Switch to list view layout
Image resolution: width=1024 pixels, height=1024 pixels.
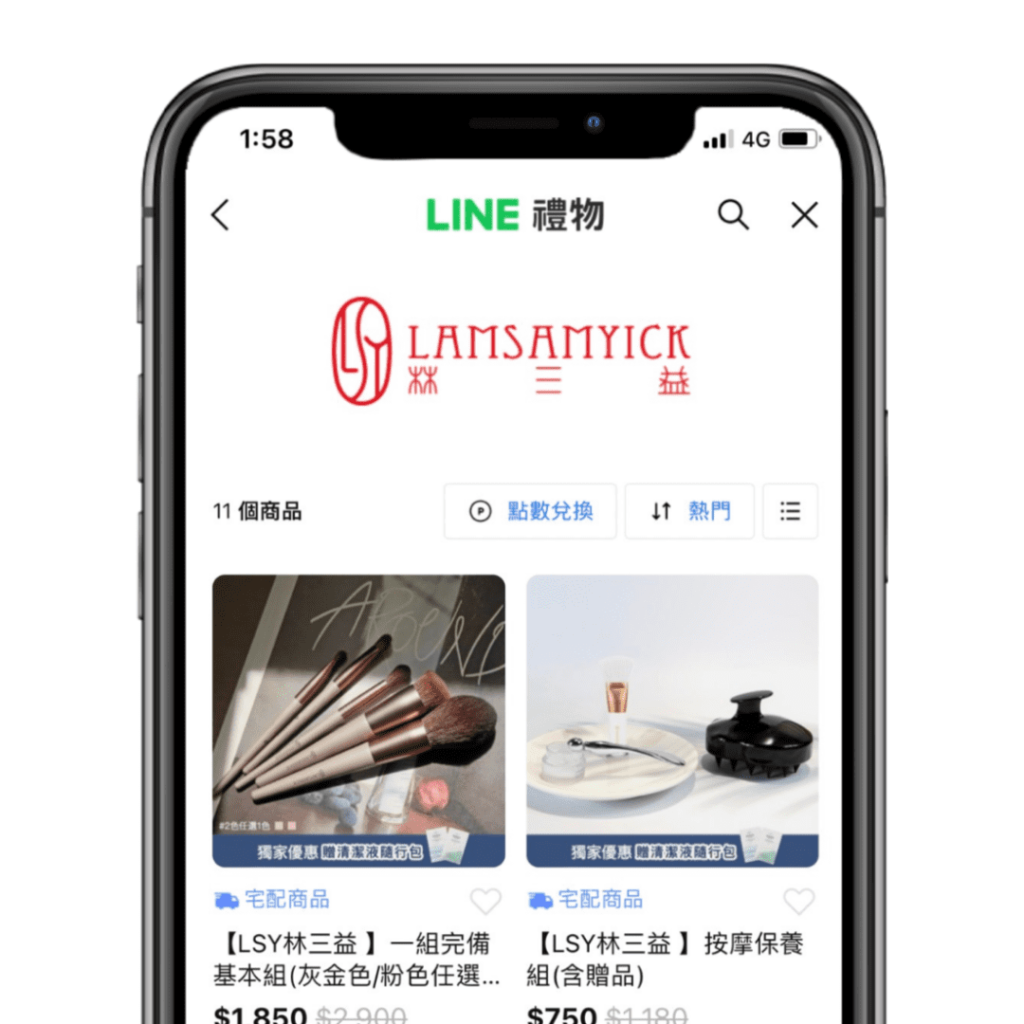click(x=790, y=511)
